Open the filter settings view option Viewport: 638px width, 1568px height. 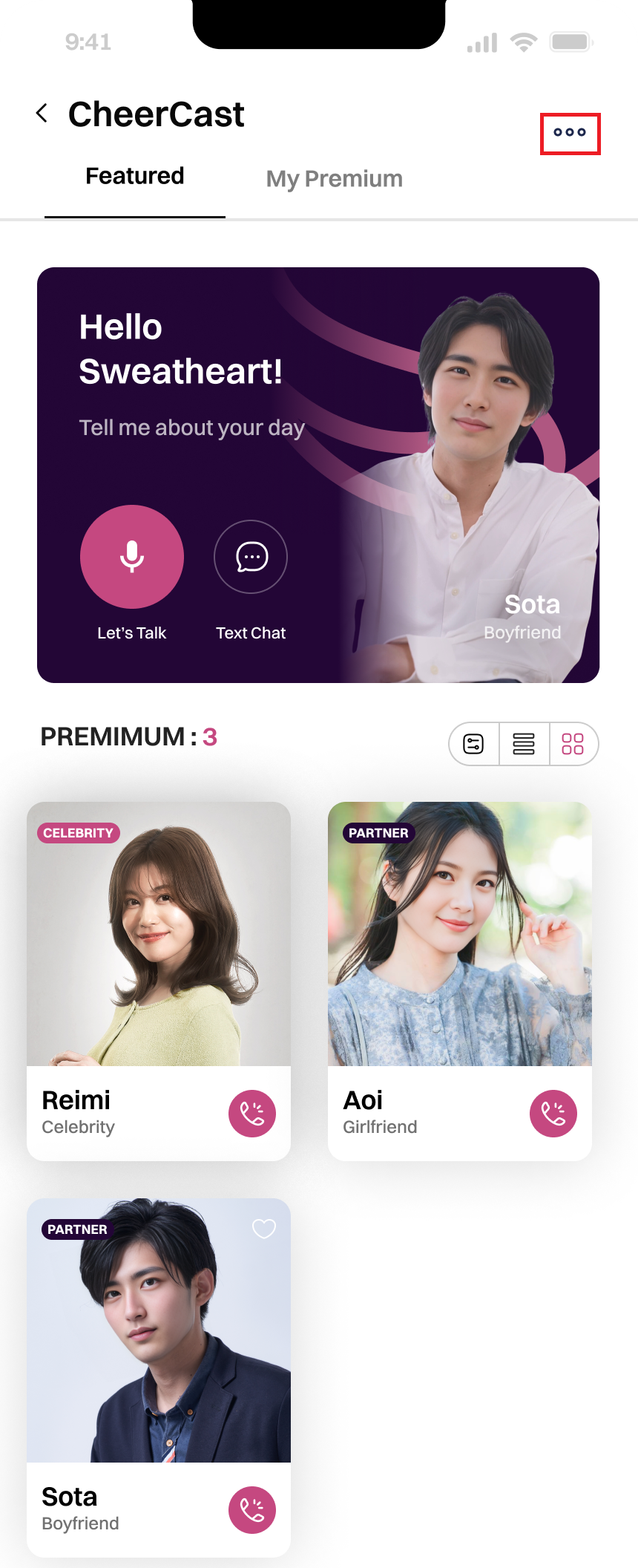click(473, 743)
